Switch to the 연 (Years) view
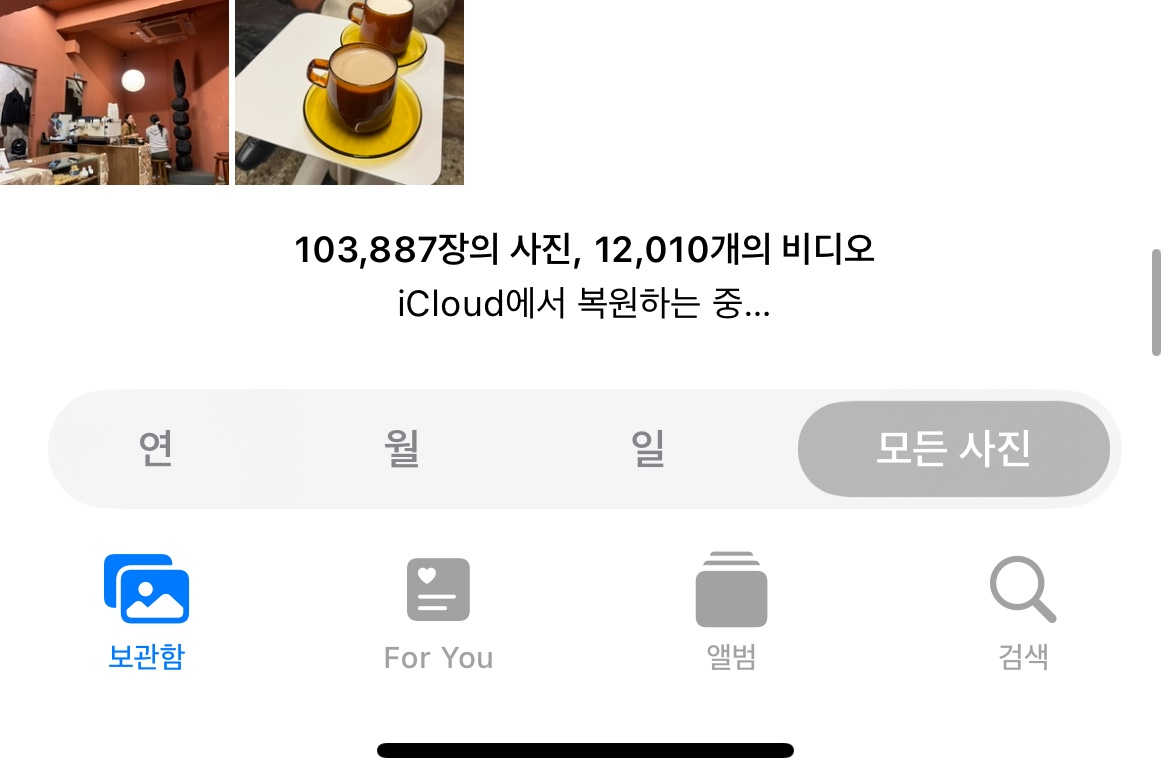This screenshot has width=1170, height=782. (156, 449)
